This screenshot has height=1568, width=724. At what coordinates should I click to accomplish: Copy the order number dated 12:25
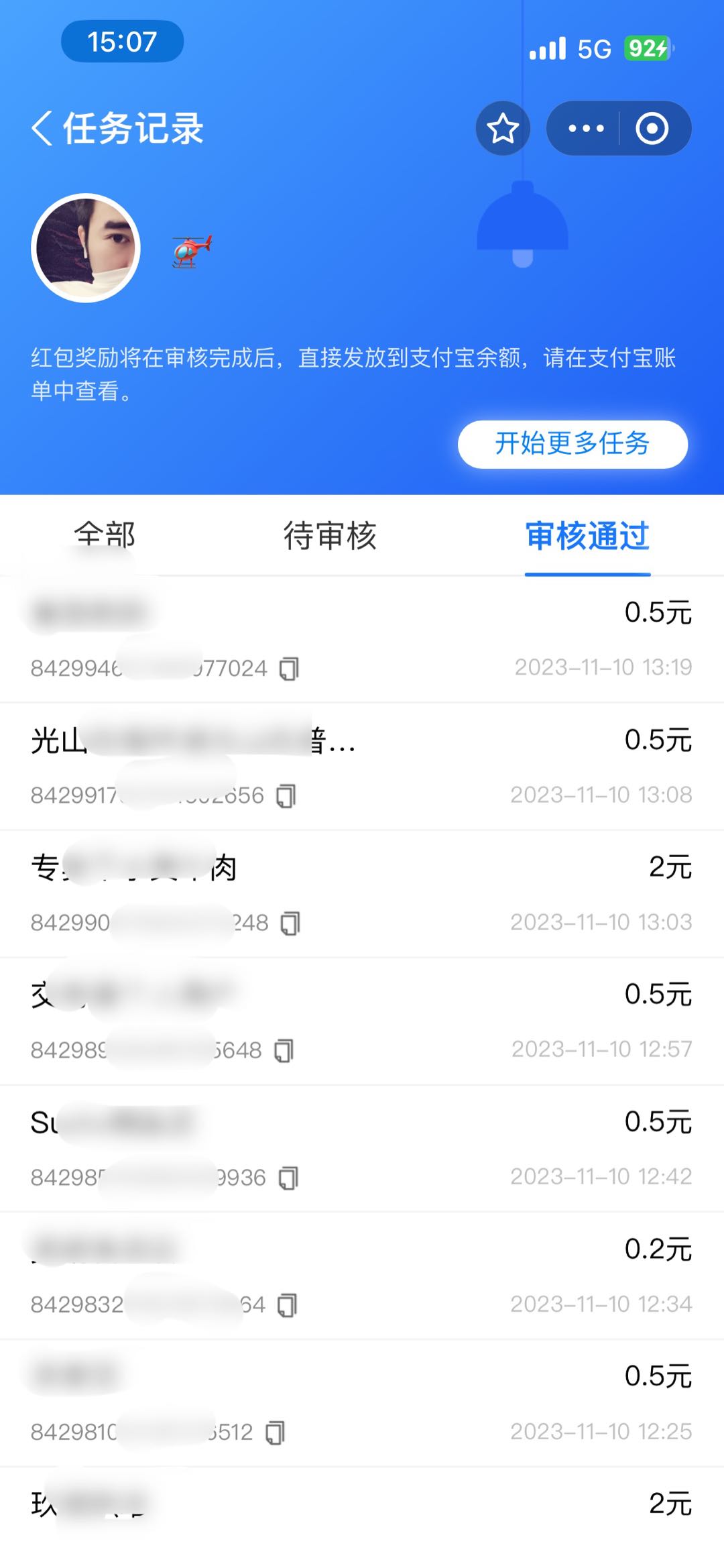pos(275,1433)
